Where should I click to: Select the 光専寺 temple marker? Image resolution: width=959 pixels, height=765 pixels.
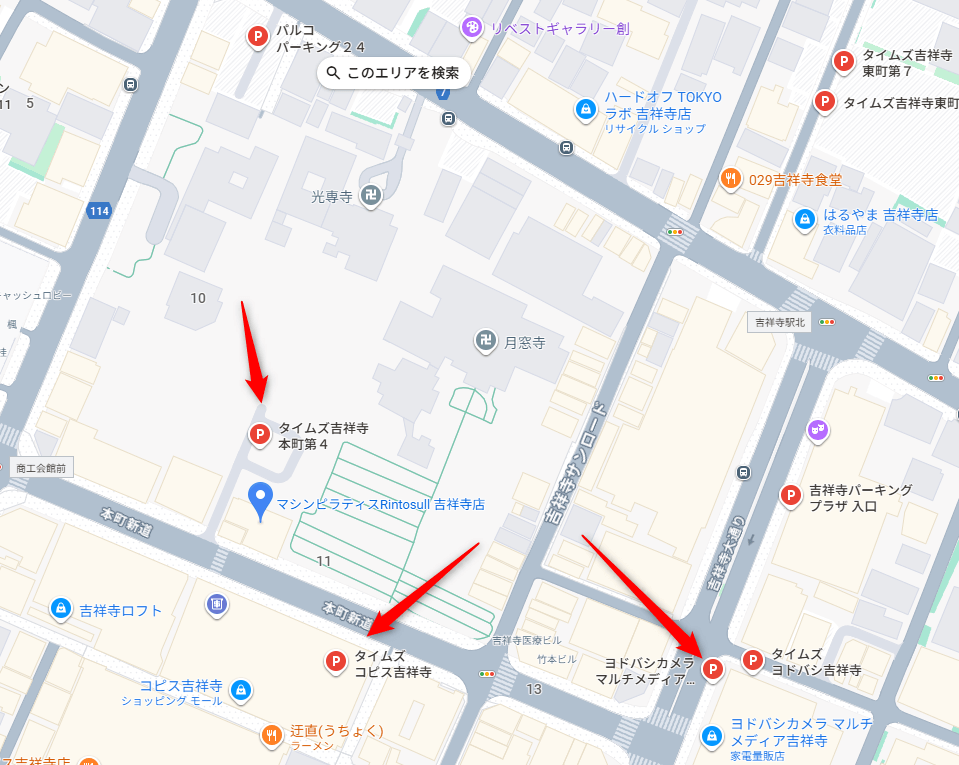[x=372, y=196]
